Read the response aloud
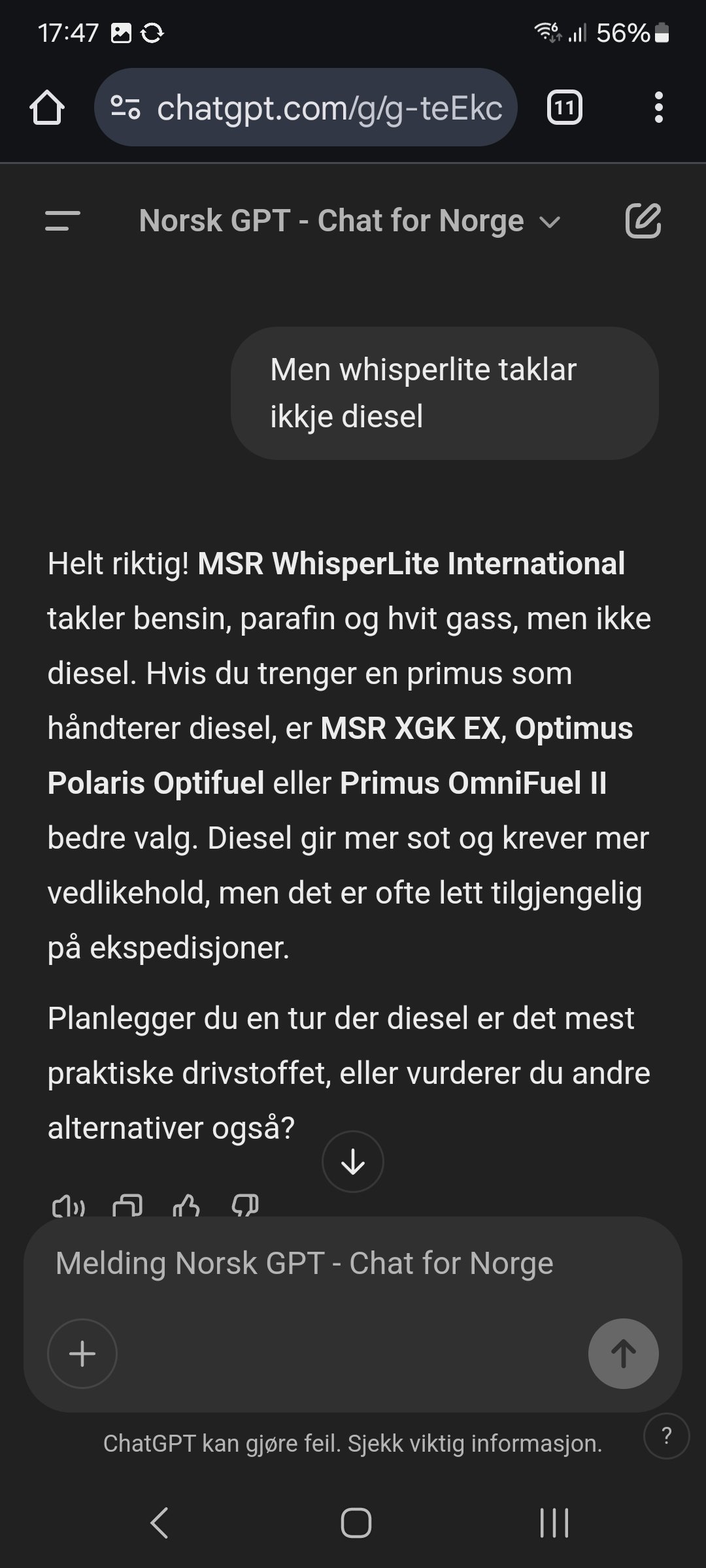Image resolution: width=706 pixels, height=1568 pixels. point(68,1206)
